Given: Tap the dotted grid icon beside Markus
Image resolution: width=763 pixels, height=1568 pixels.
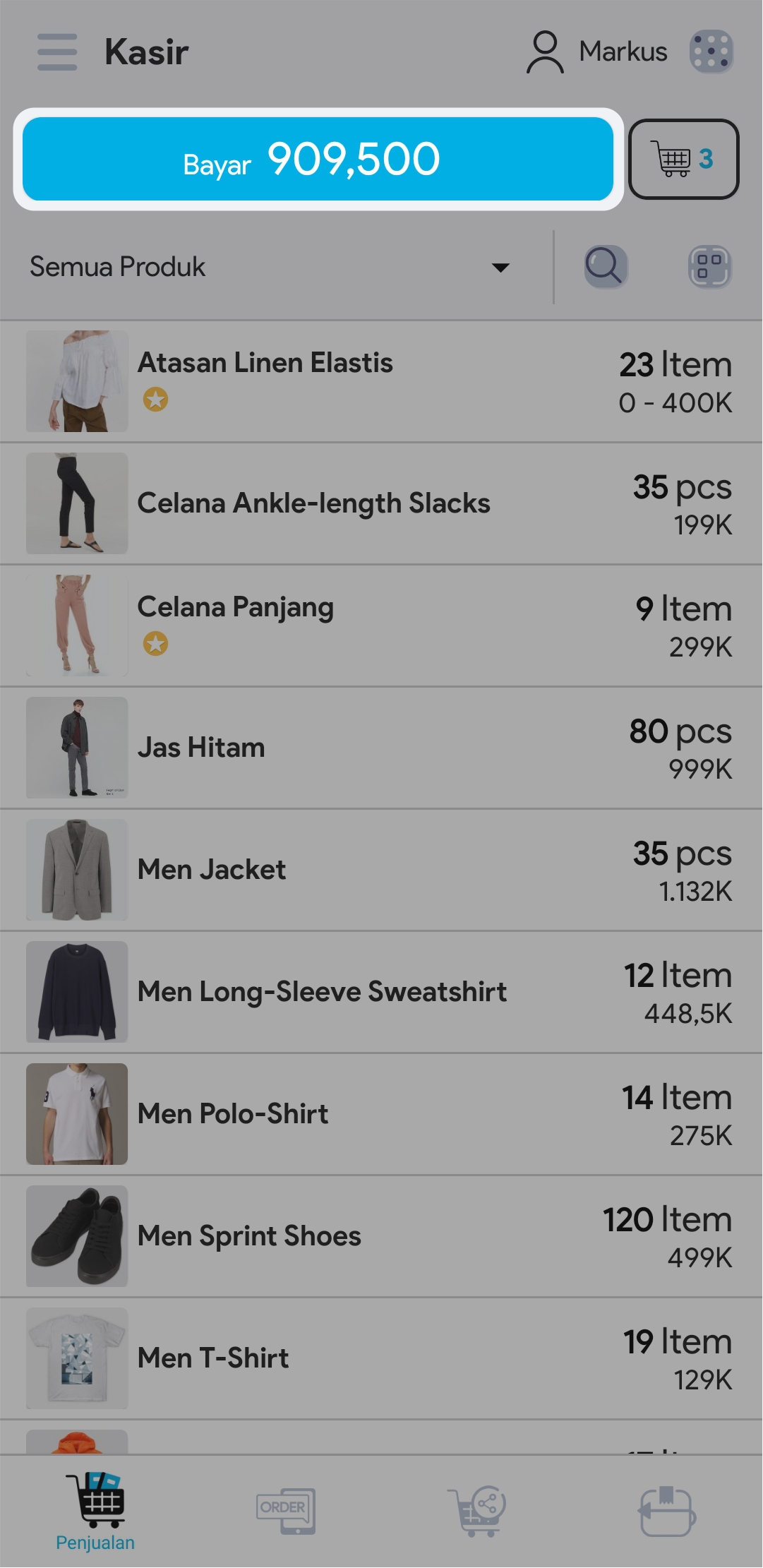Looking at the screenshot, I should pos(711,52).
